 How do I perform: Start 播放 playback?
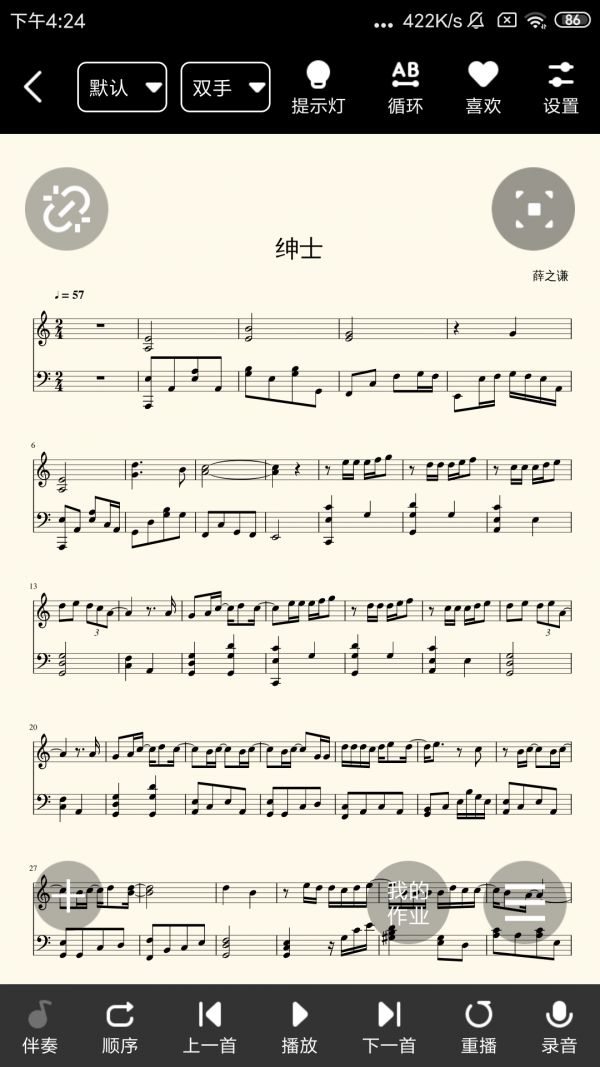pyautogui.click(x=299, y=1026)
